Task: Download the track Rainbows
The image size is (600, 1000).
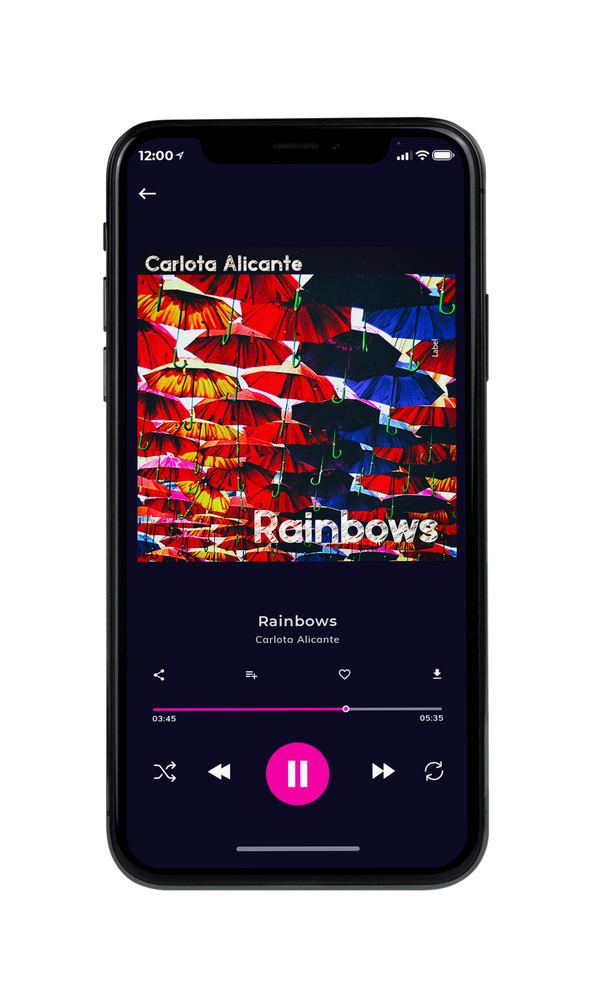Action: 437,674
